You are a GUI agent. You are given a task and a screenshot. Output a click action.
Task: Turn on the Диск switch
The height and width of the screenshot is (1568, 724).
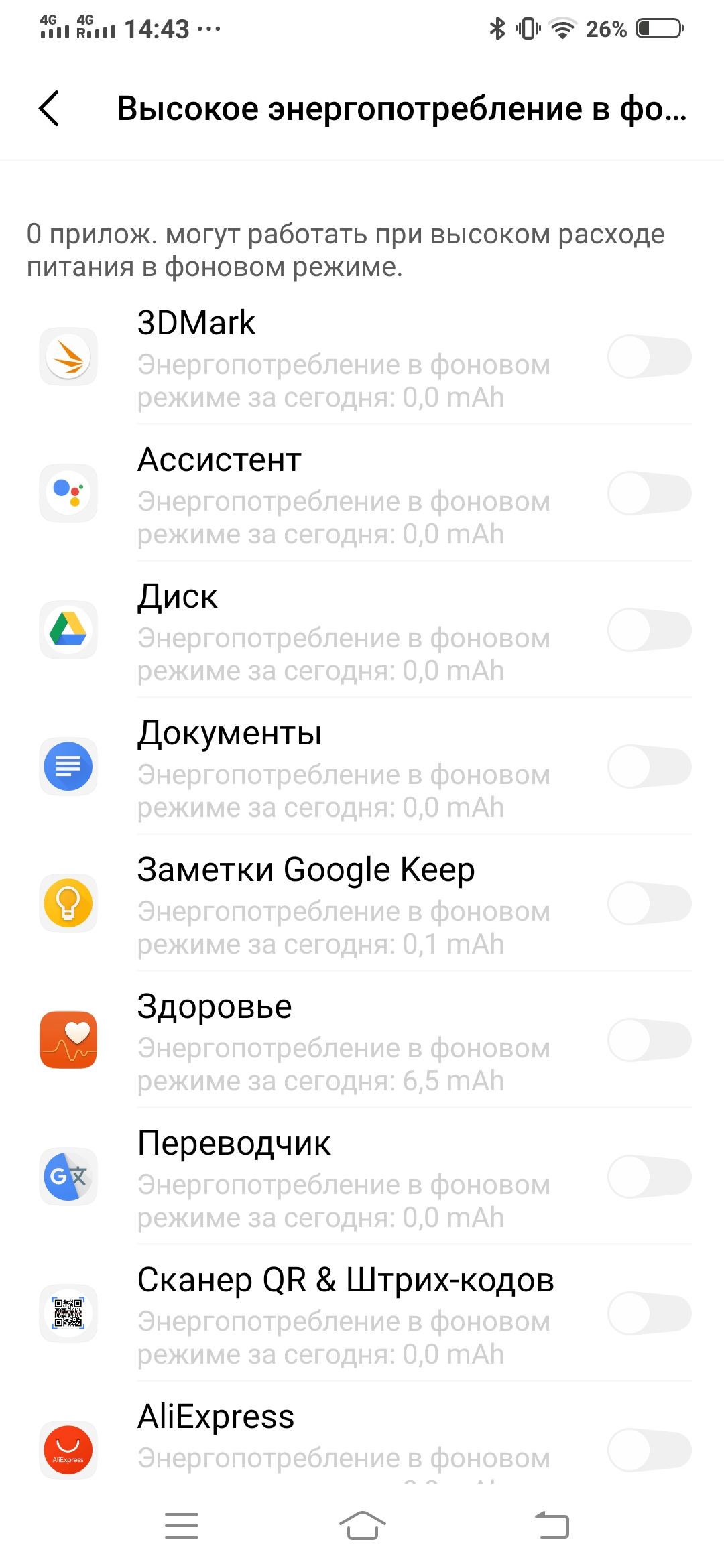point(649,631)
